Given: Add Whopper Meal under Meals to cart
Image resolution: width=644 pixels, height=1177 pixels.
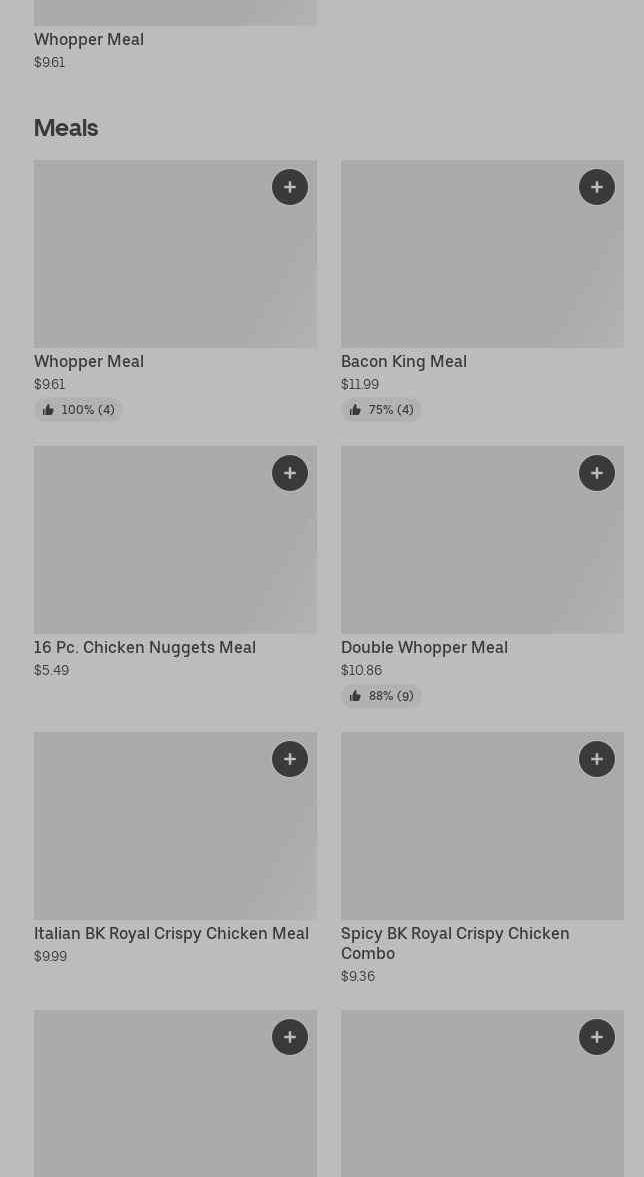Looking at the screenshot, I should (290, 187).
